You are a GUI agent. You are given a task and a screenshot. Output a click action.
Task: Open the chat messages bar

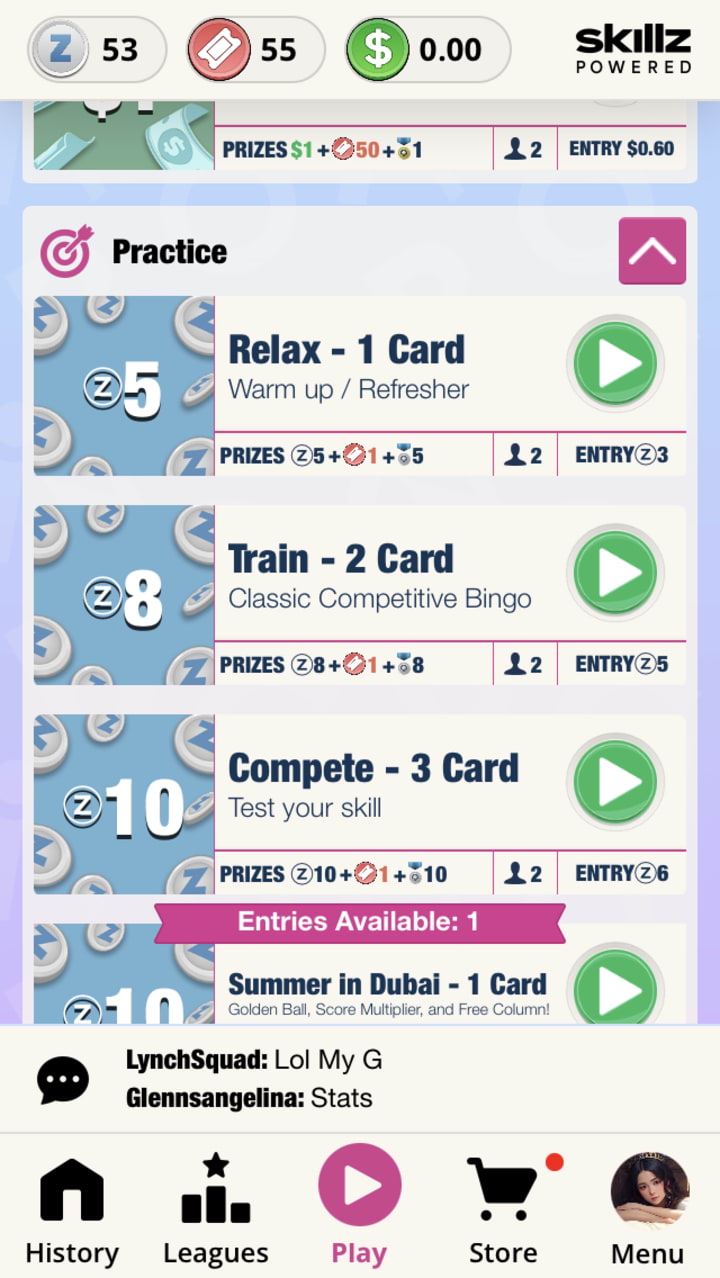pyautogui.click(x=360, y=1079)
